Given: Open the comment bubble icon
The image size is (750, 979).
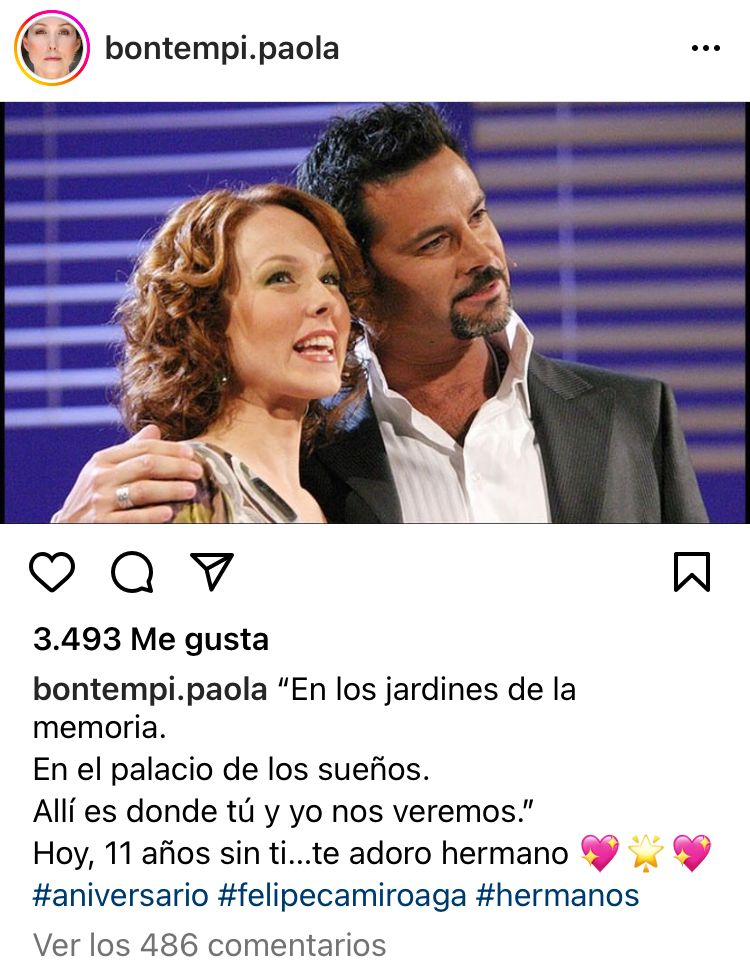Looking at the screenshot, I should click(x=132, y=572).
